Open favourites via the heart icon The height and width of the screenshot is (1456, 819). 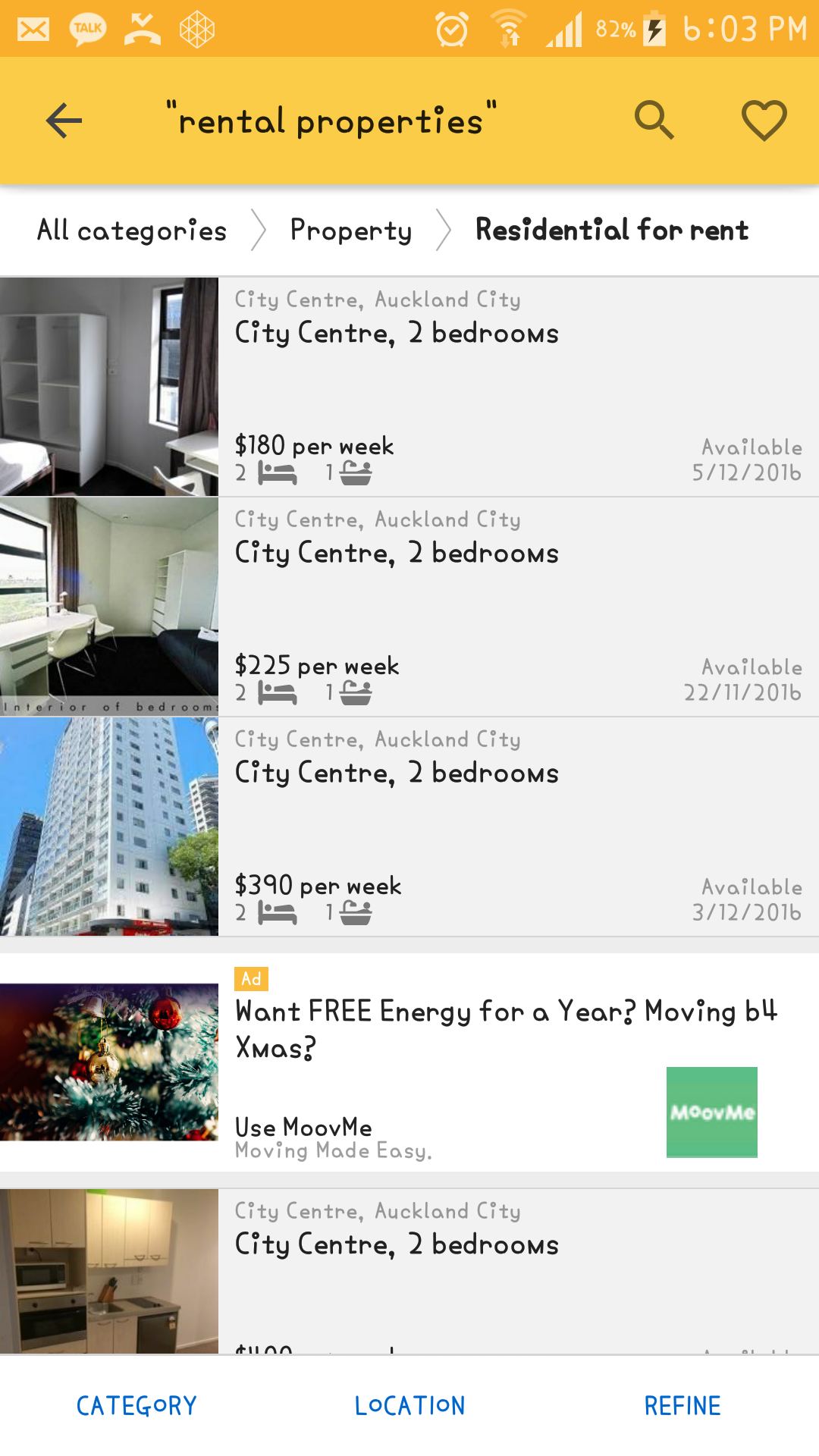coord(764,121)
